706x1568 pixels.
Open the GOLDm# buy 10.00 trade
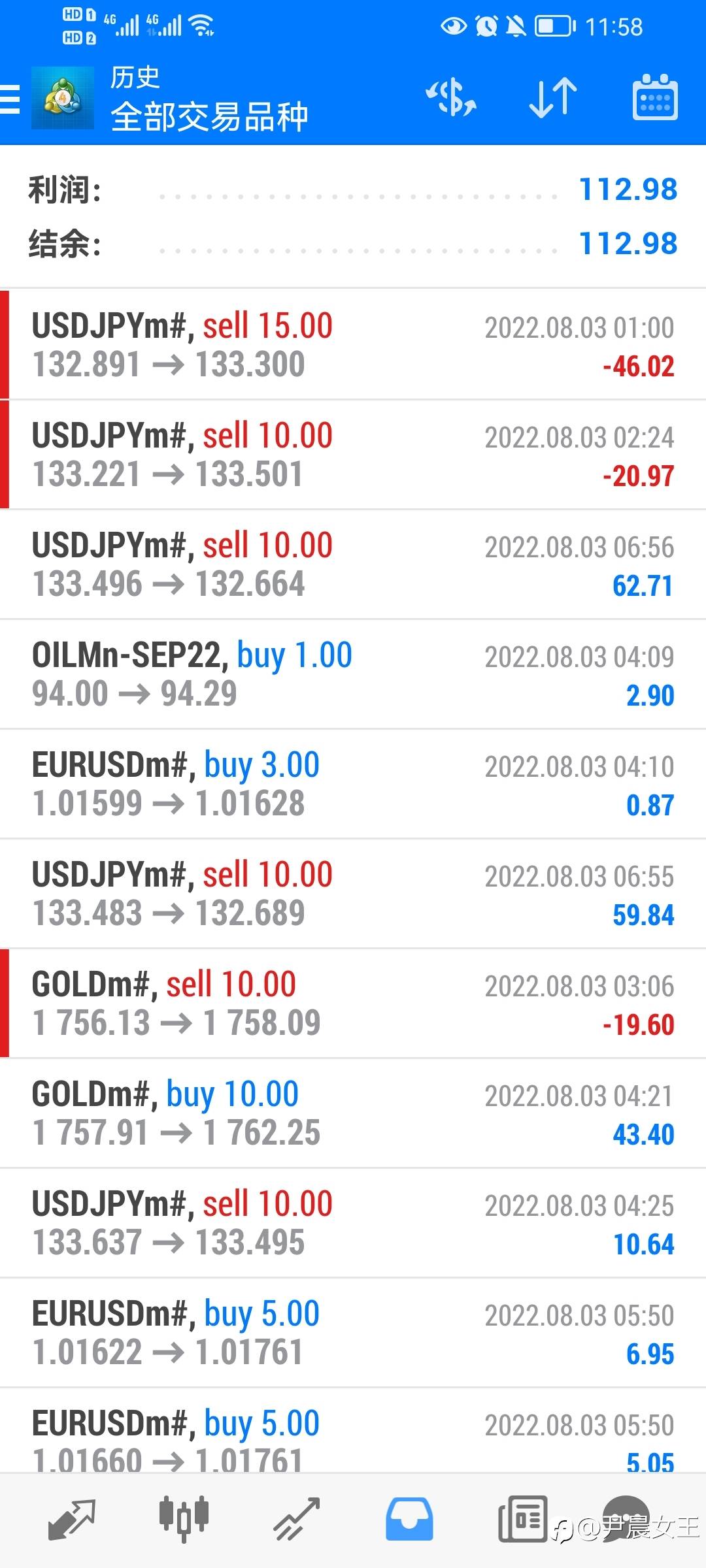pyautogui.click(x=353, y=1113)
